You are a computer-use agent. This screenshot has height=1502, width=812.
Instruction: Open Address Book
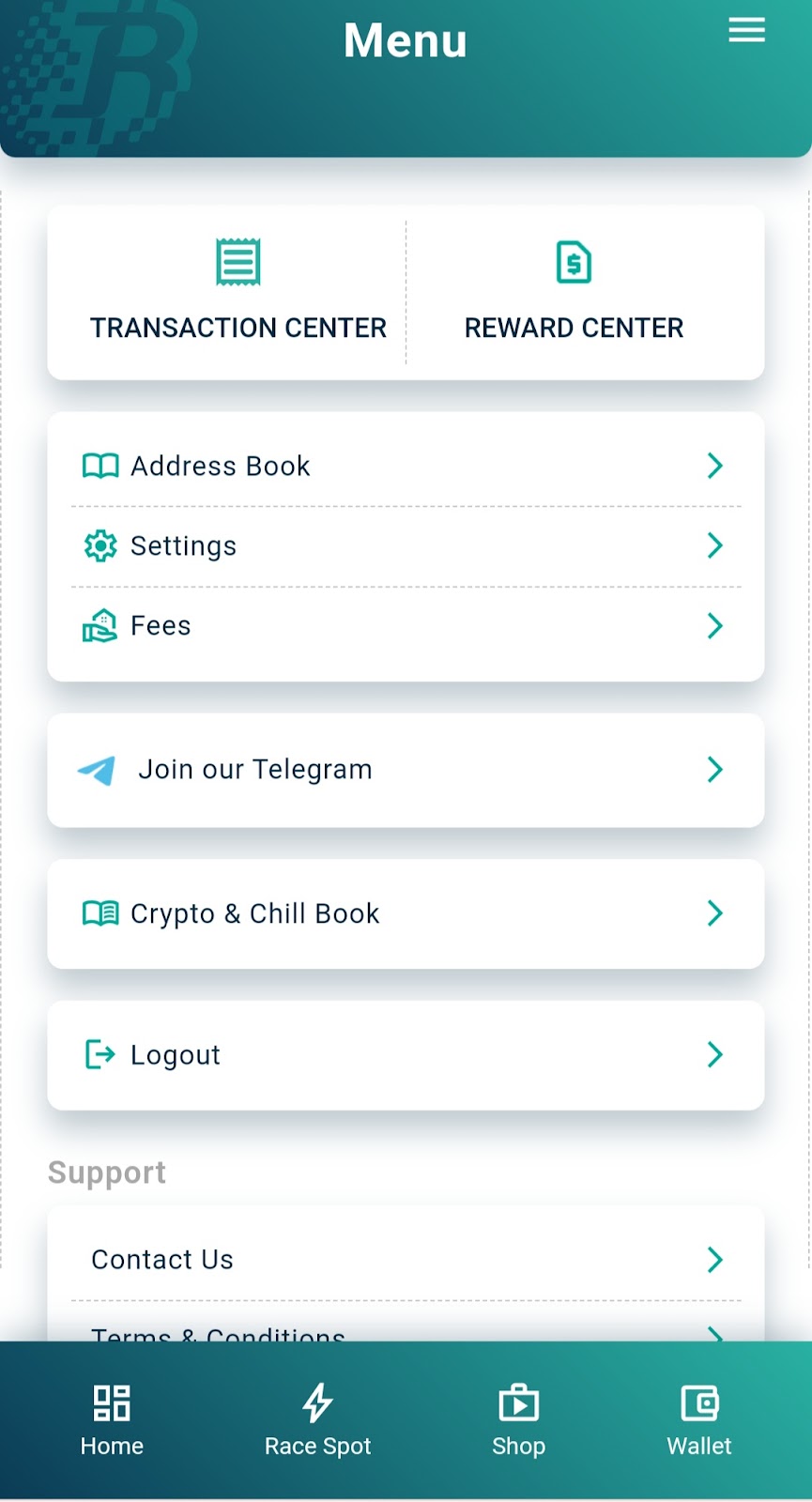[406, 466]
